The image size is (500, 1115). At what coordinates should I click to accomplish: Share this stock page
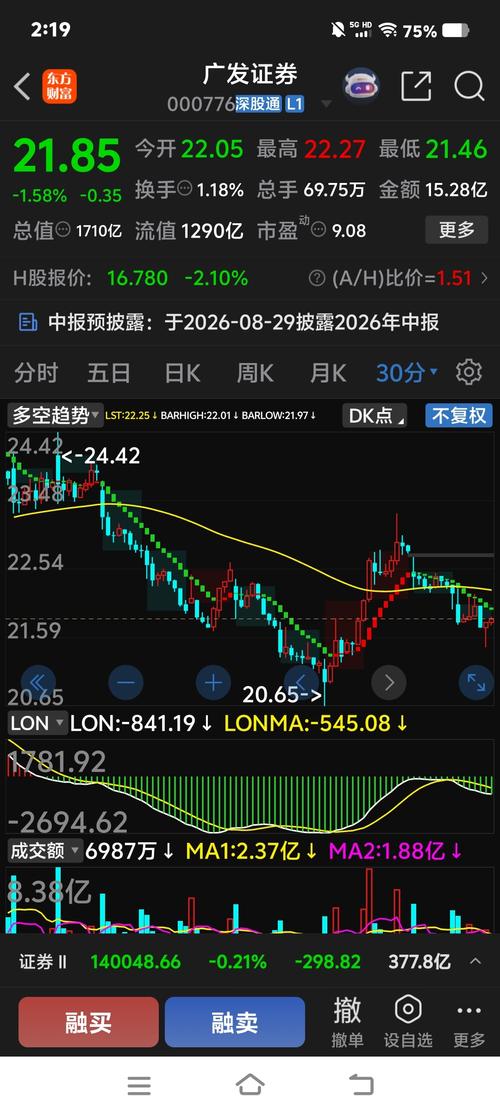click(x=416, y=86)
